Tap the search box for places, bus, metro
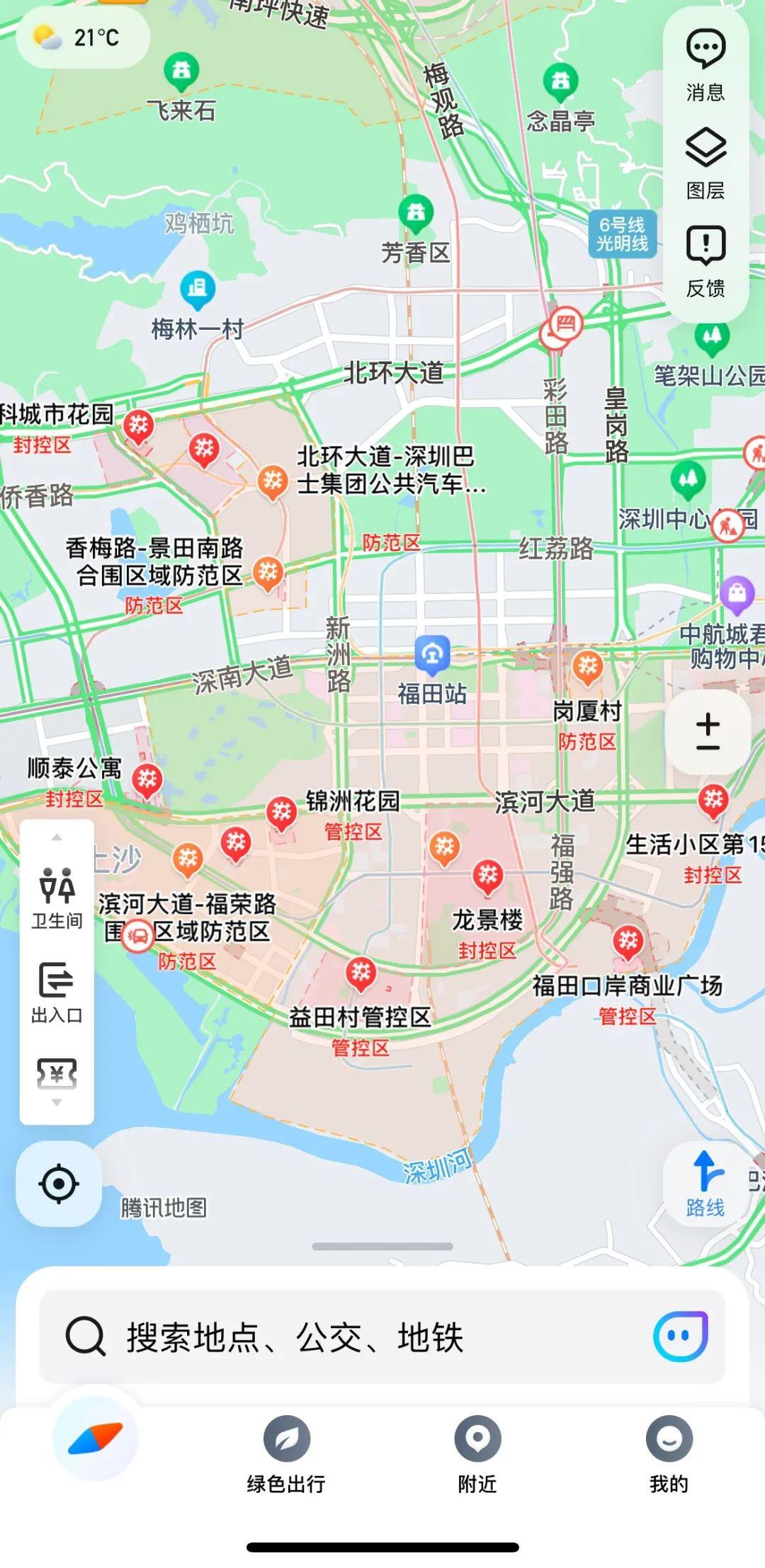 pos(354,1337)
